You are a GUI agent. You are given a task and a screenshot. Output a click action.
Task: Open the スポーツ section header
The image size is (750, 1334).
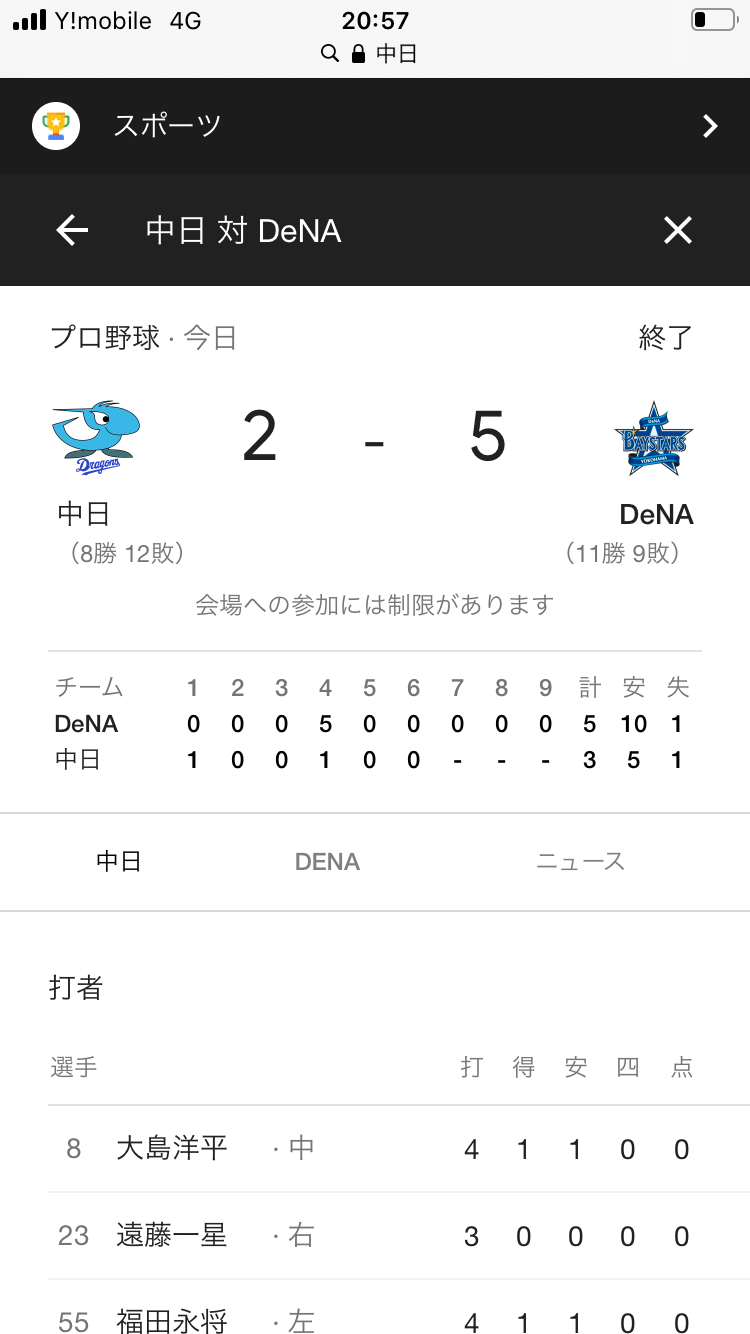pos(375,126)
